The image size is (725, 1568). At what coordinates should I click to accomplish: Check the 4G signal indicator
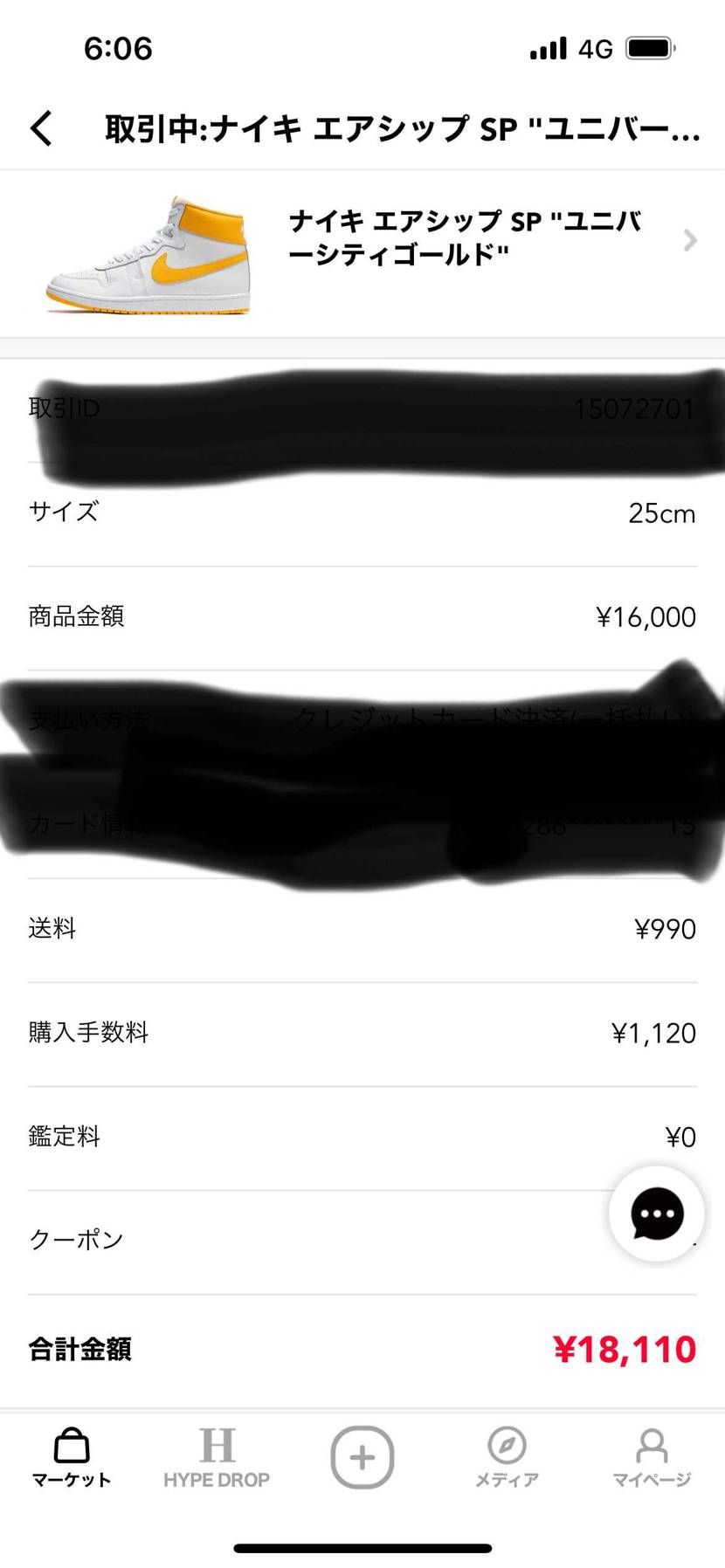546,48
